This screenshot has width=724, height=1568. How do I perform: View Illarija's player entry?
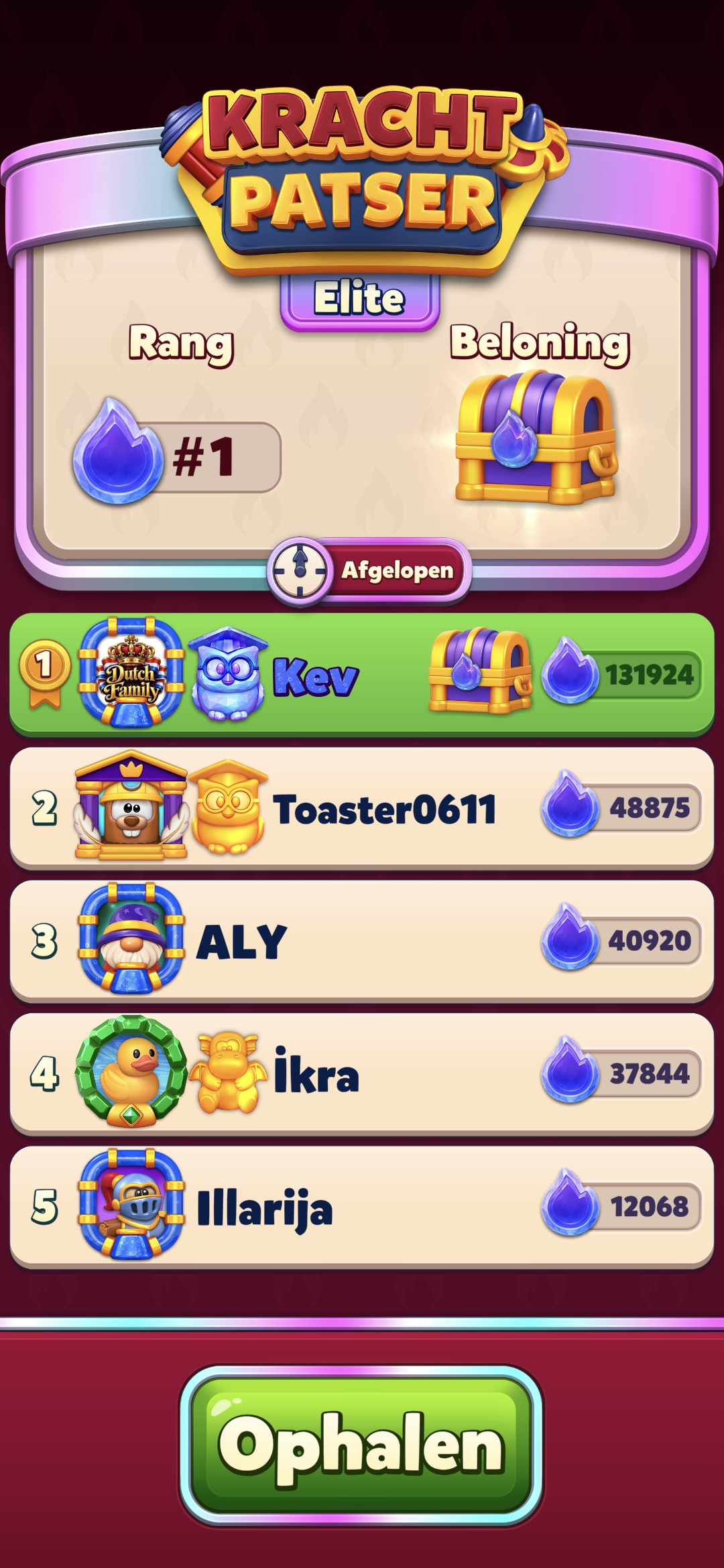[x=362, y=1205]
